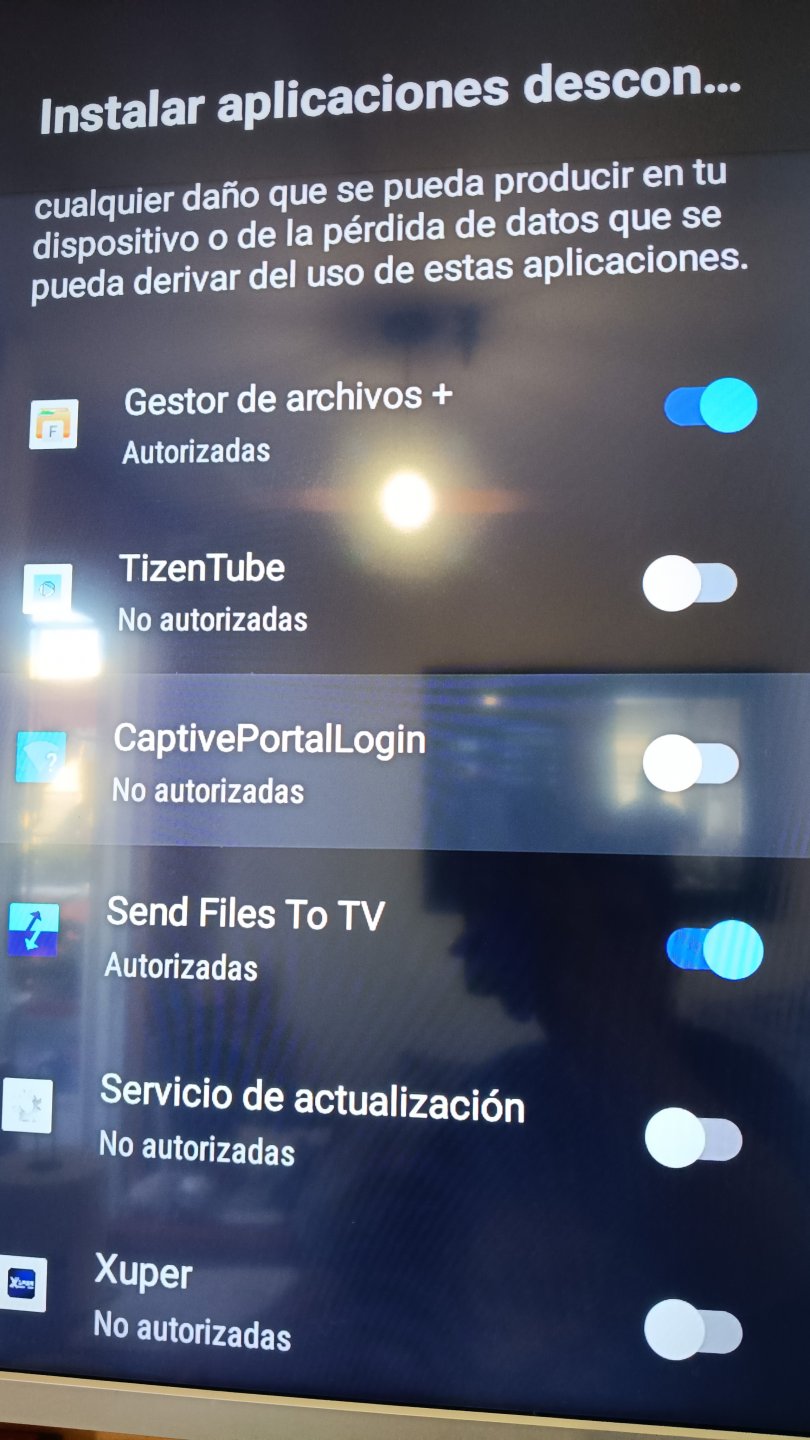Authorize TizenTube to install unknown apps
810x1440 pixels.
[690, 583]
